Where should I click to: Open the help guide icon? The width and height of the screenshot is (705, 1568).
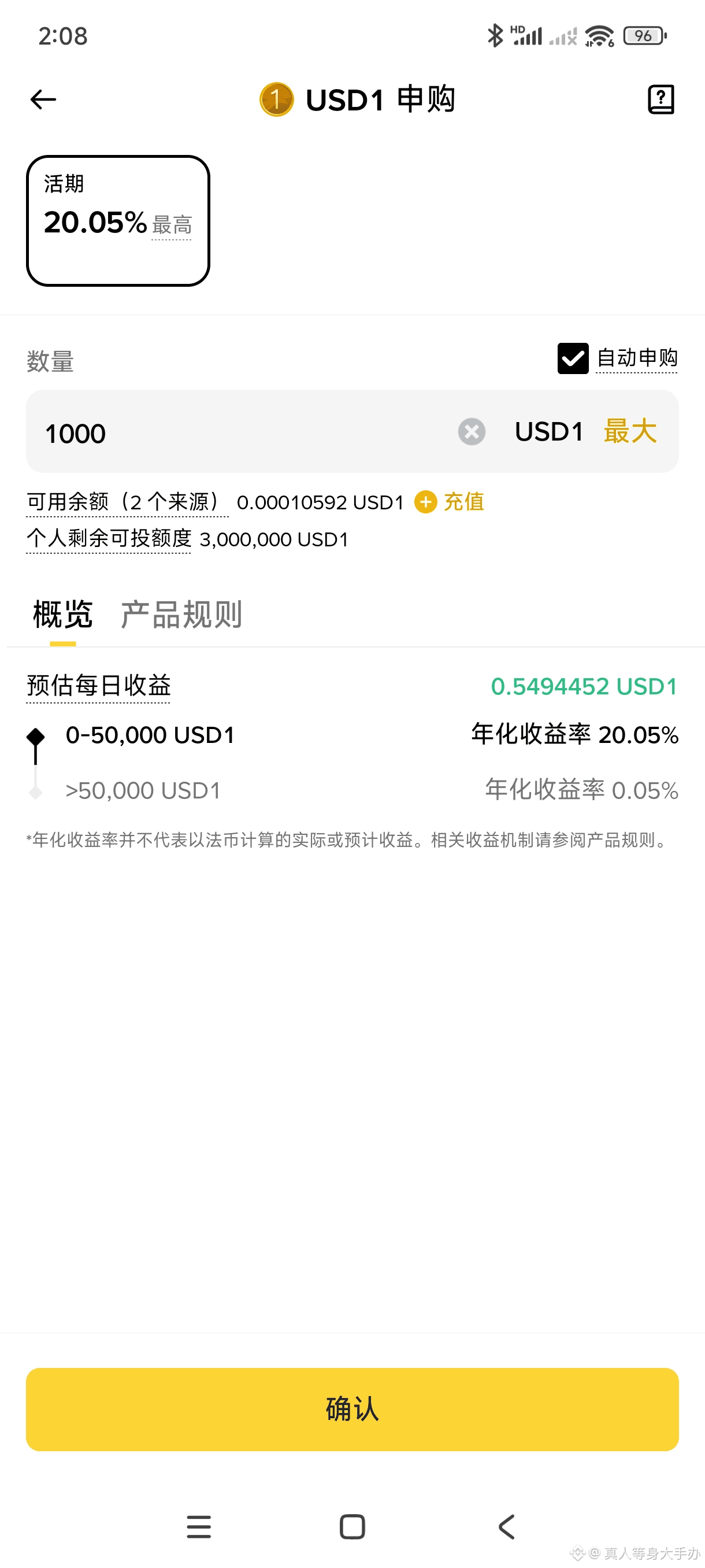coord(661,99)
